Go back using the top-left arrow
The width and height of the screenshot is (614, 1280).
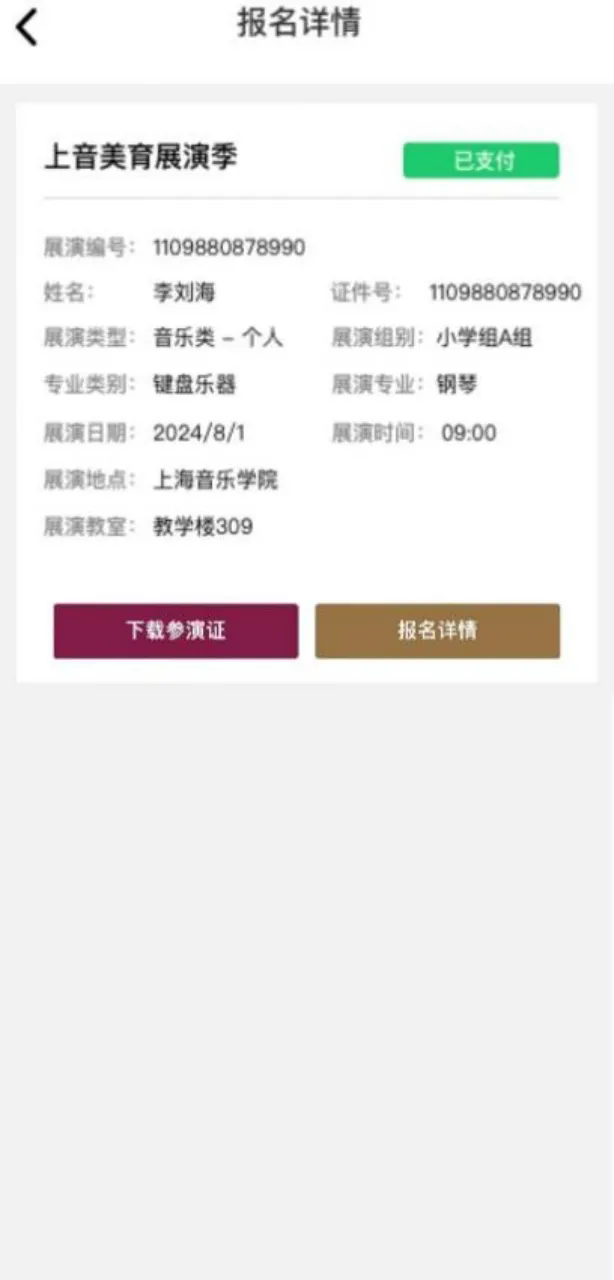(x=27, y=27)
